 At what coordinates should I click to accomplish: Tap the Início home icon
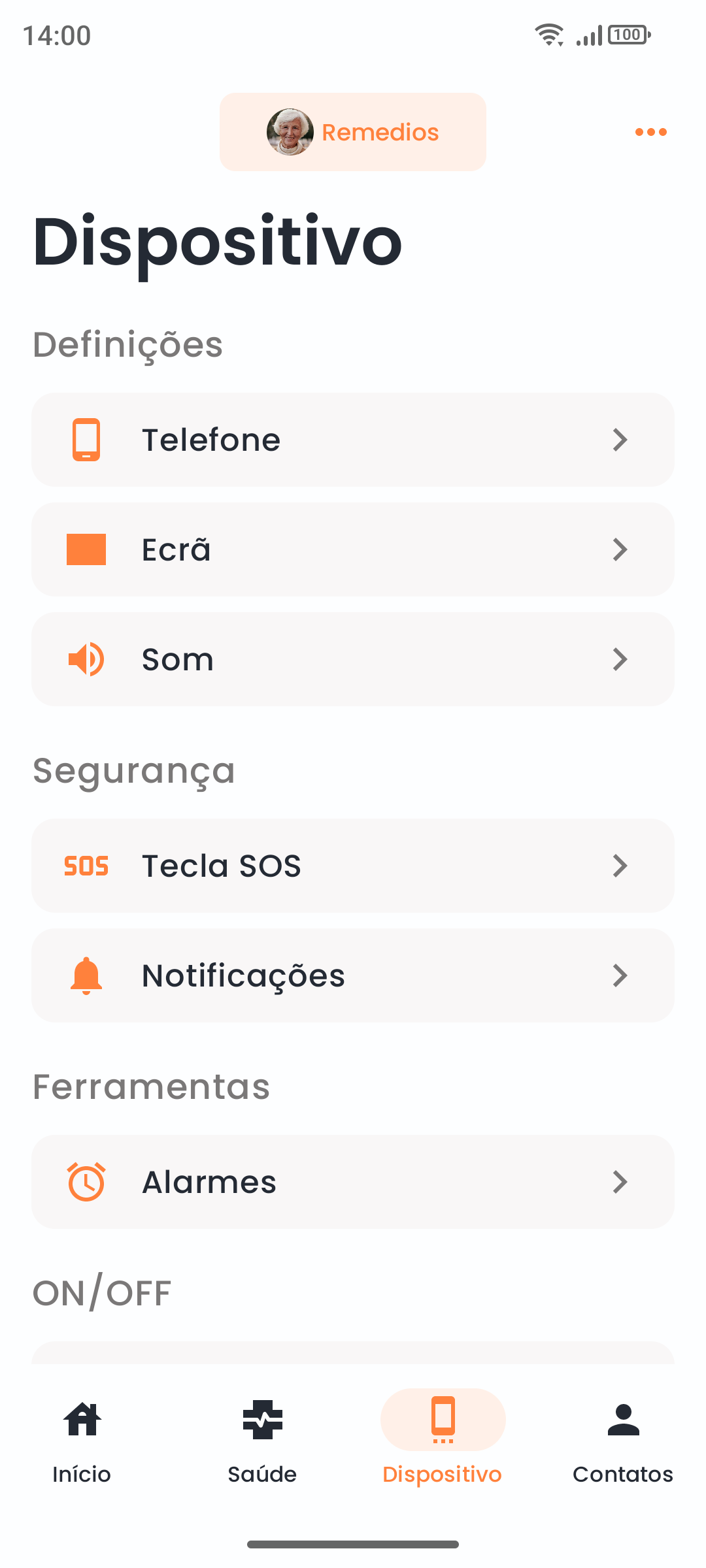(x=81, y=1419)
